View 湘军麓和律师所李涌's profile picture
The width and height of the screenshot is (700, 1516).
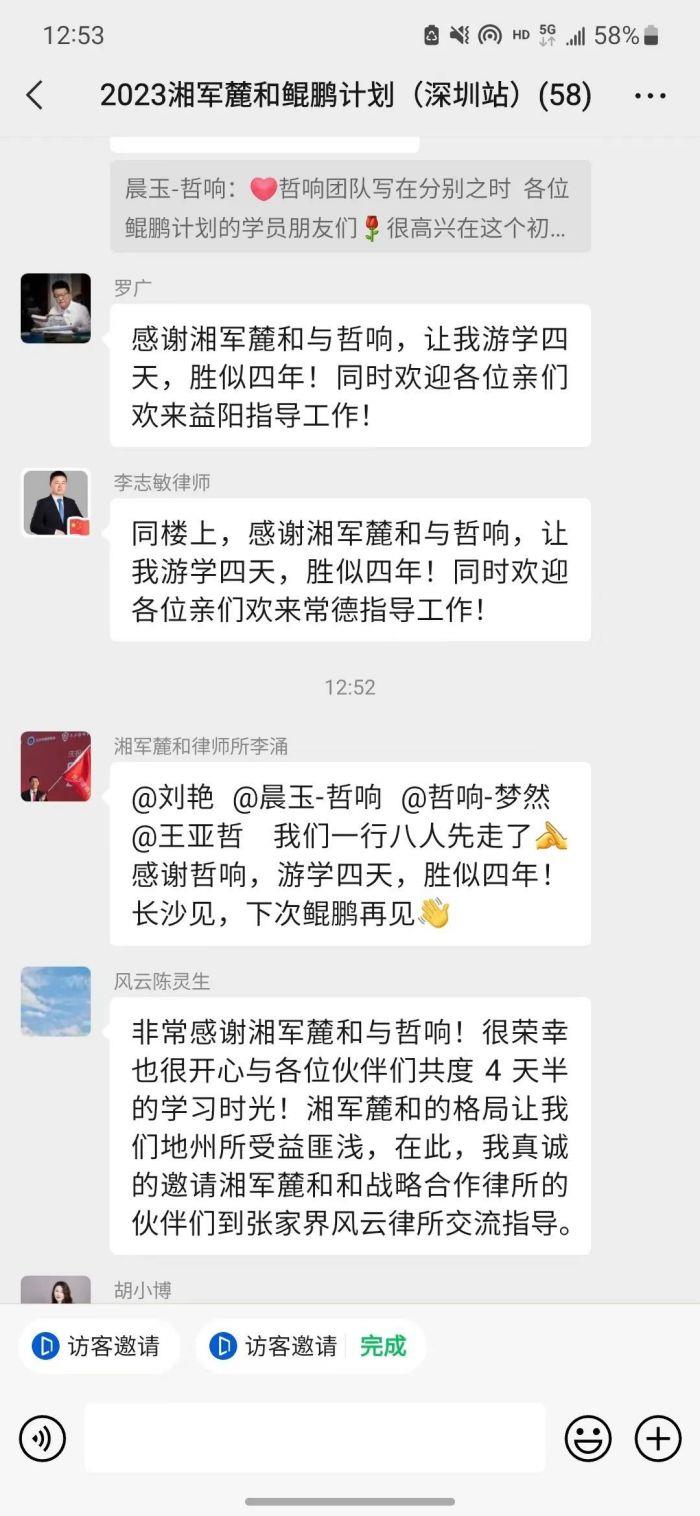click(56, 766)
